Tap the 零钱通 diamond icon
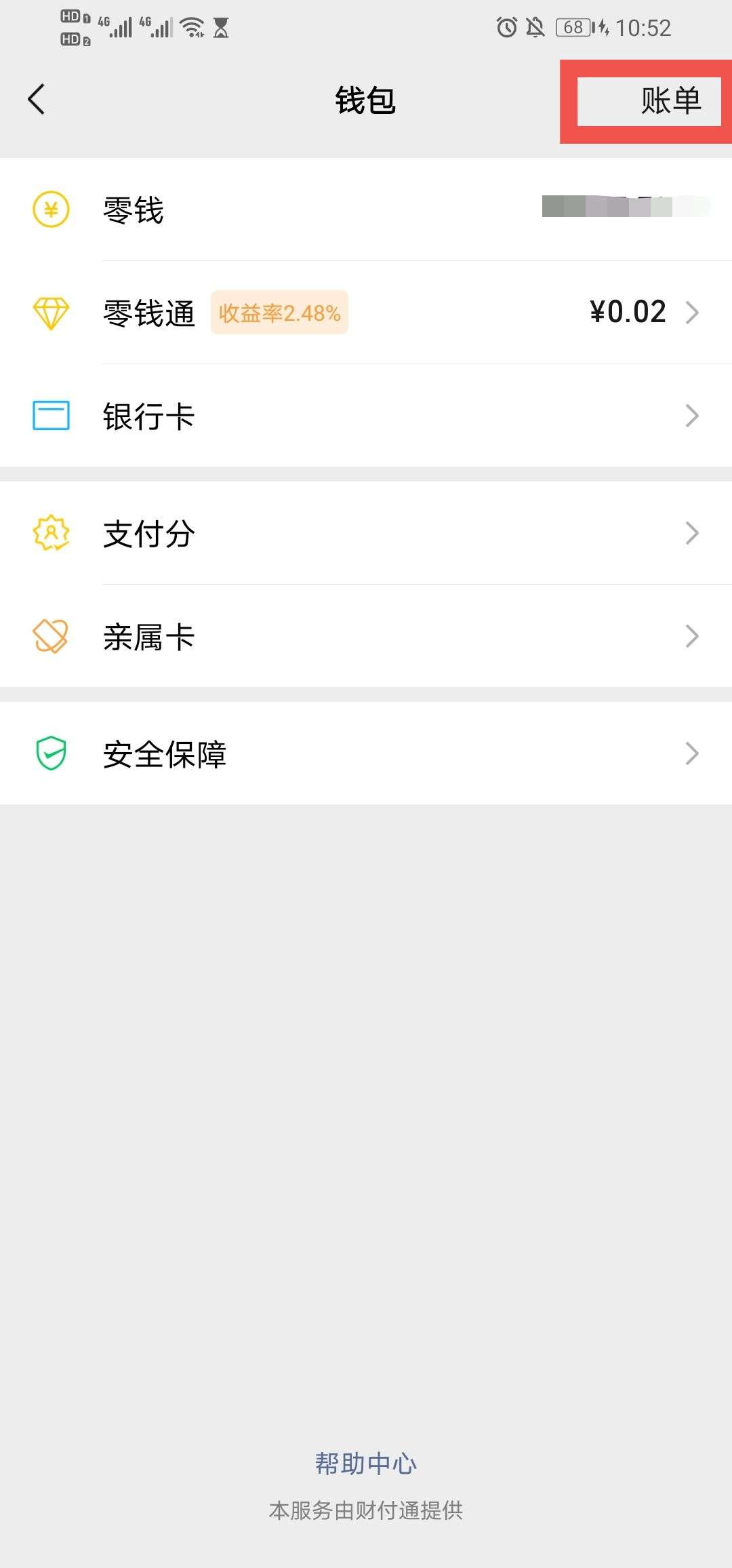Screen dimensions: 732x1568 point(51,312)
